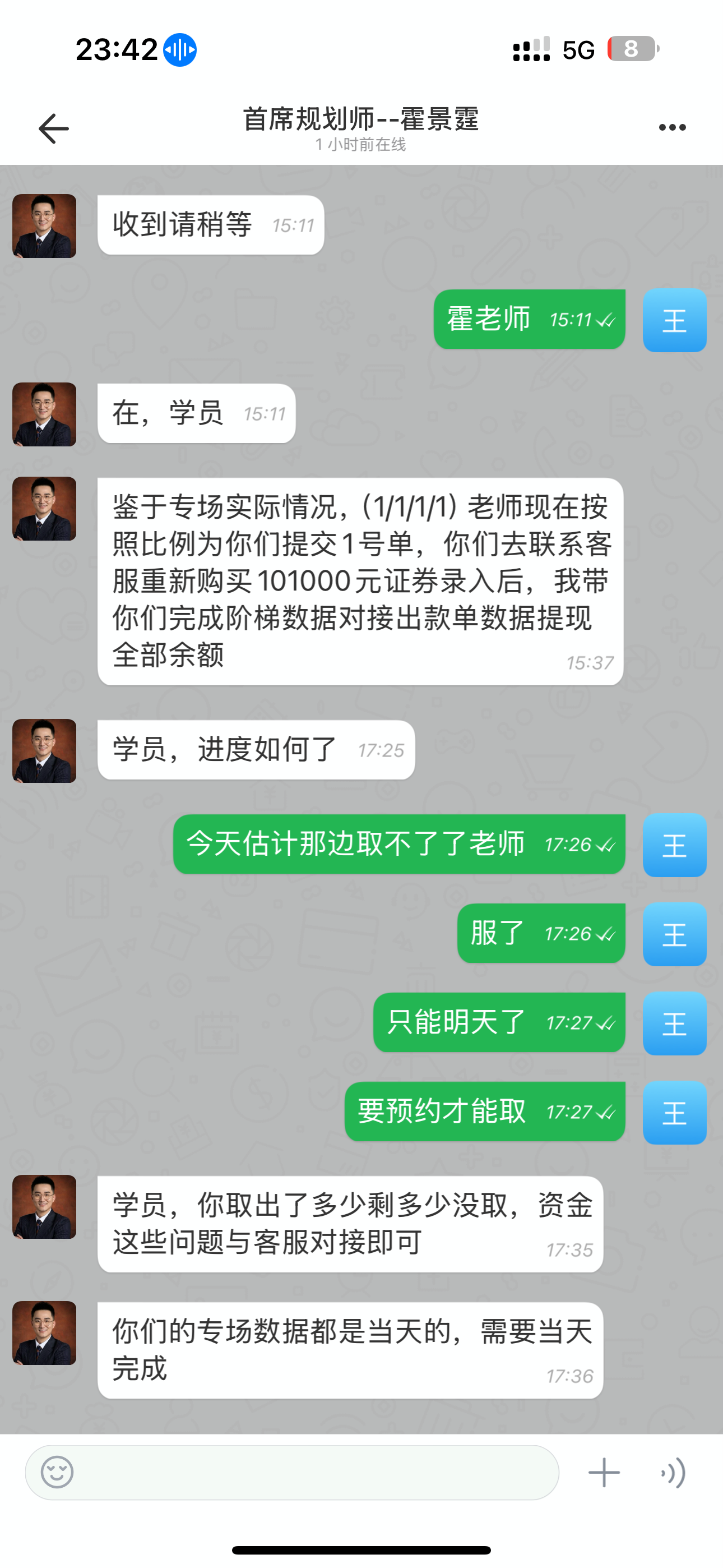Tap the message 学员，进度如何了
The height and width of the screenshot is (1568, 723).
225,749
